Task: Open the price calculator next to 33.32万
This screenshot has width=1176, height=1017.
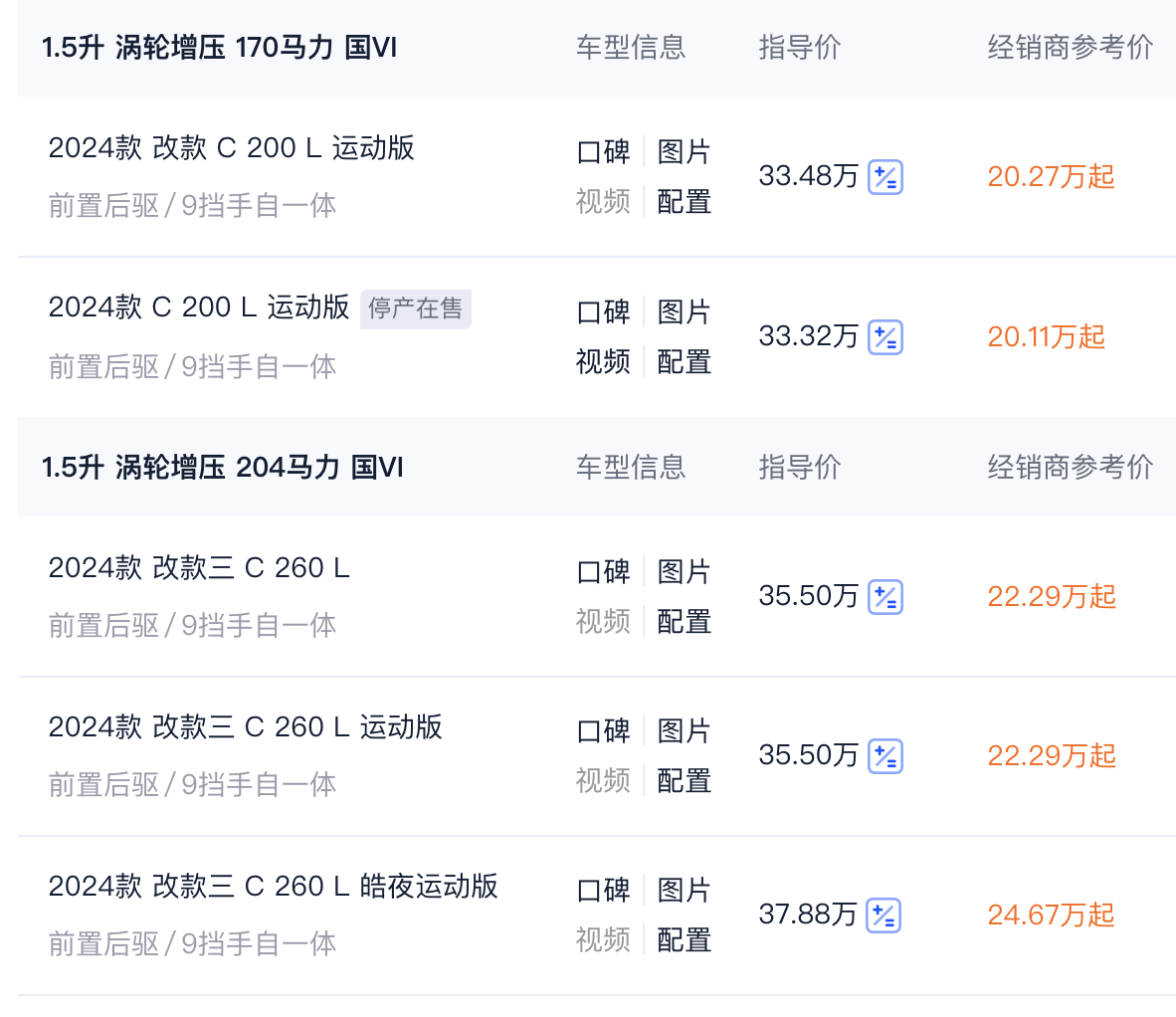Action: click(x=884, y=337)
